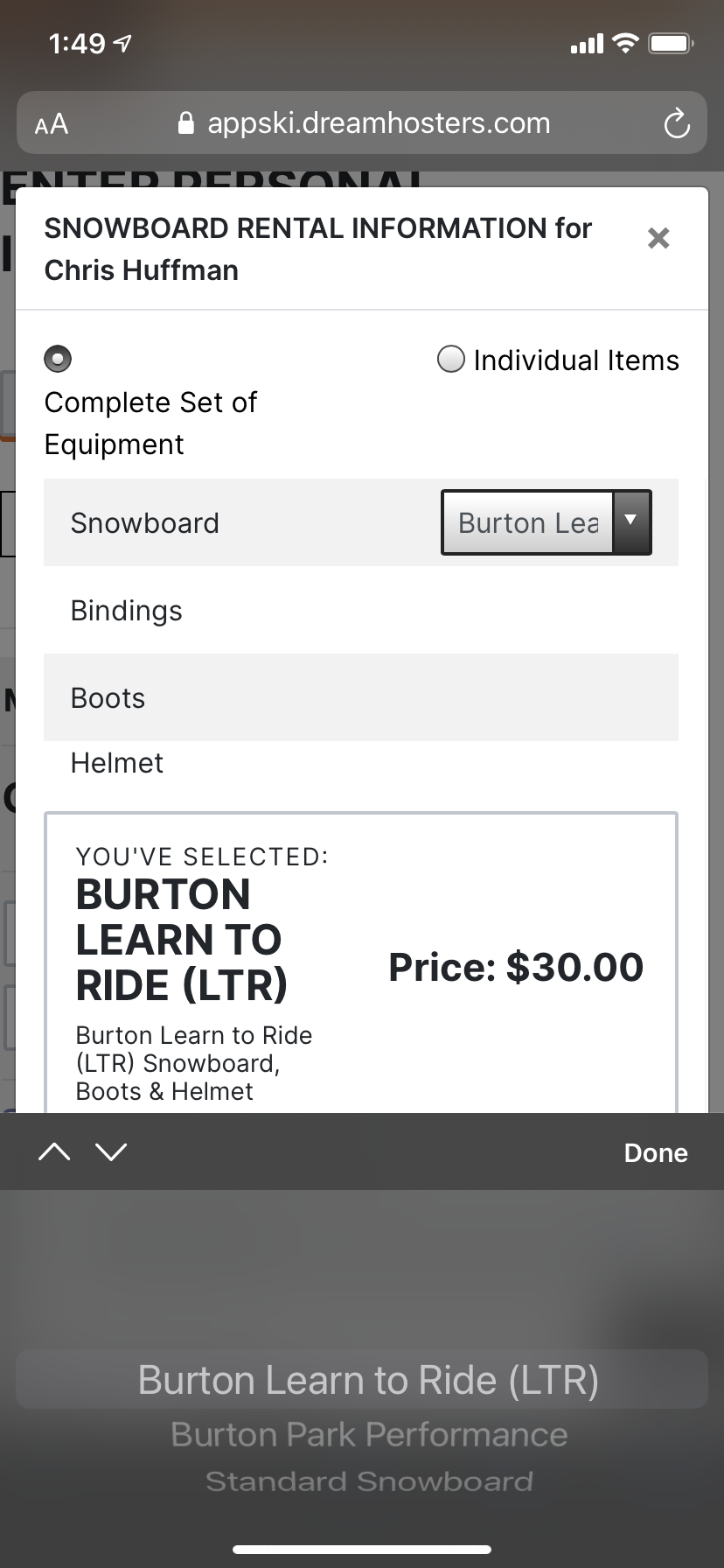This screenshot has width=724, height=1568.
Task: Open the AA reader options menu
Action: point(52,123)
